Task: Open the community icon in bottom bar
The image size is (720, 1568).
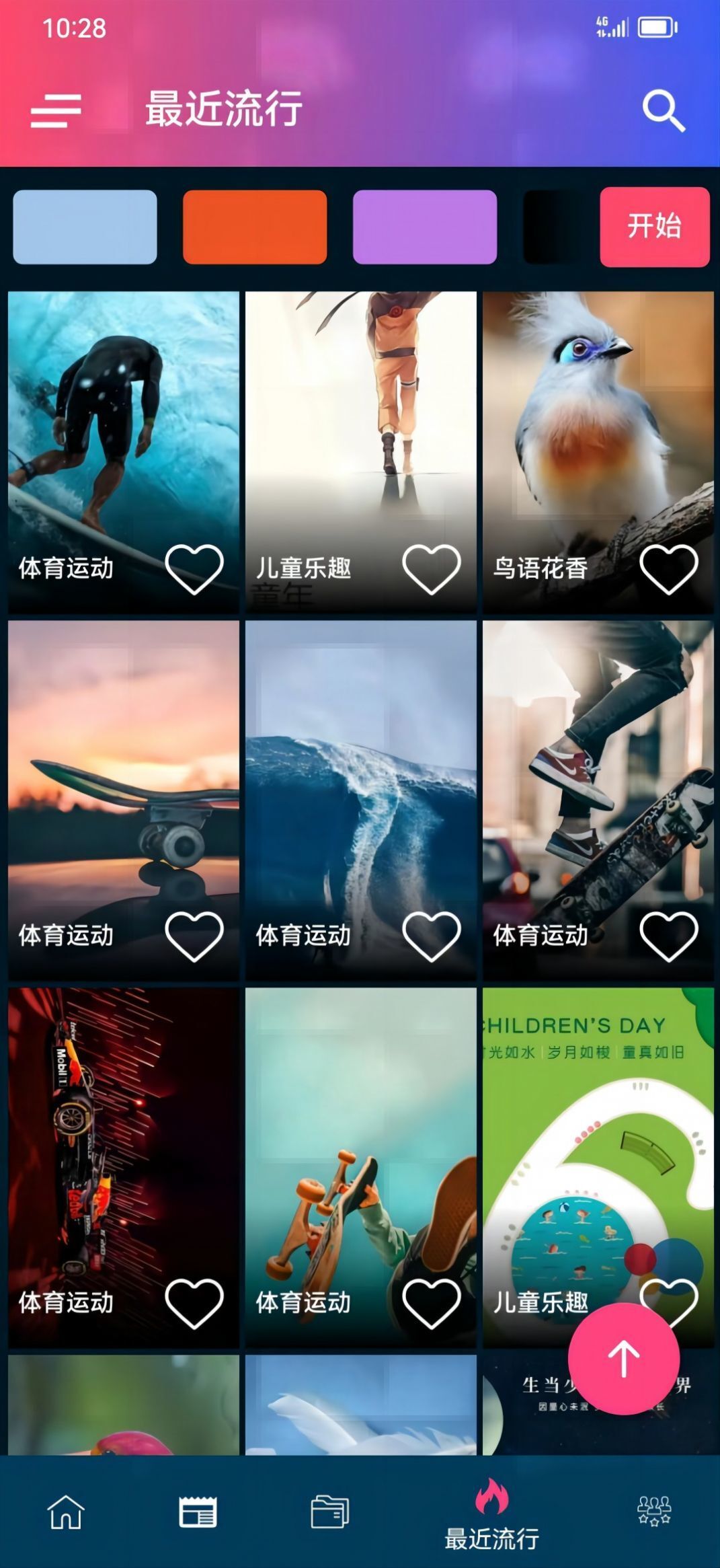Action: (654, 1512)
